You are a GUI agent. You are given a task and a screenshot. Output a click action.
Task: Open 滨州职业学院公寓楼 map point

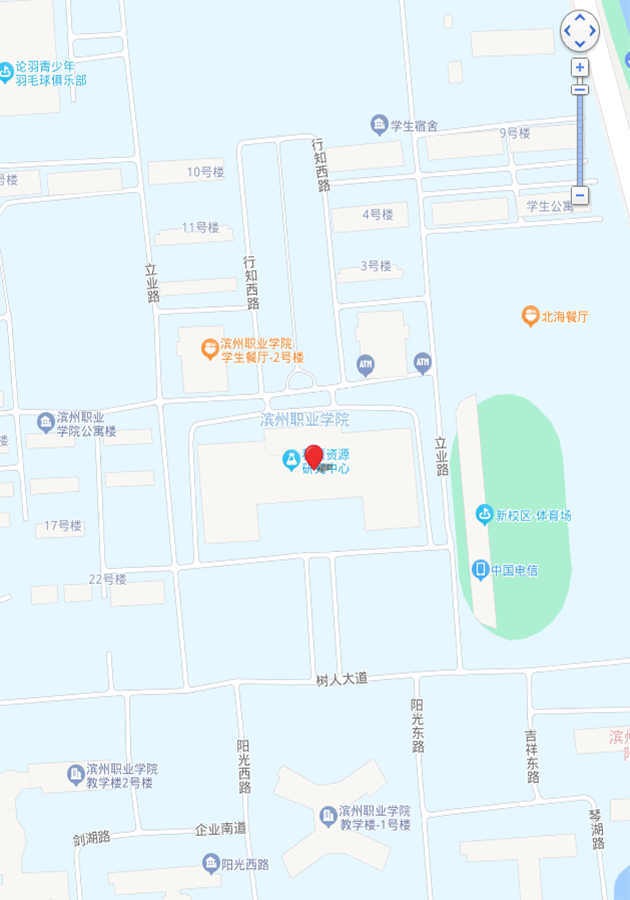pos(45,422)
